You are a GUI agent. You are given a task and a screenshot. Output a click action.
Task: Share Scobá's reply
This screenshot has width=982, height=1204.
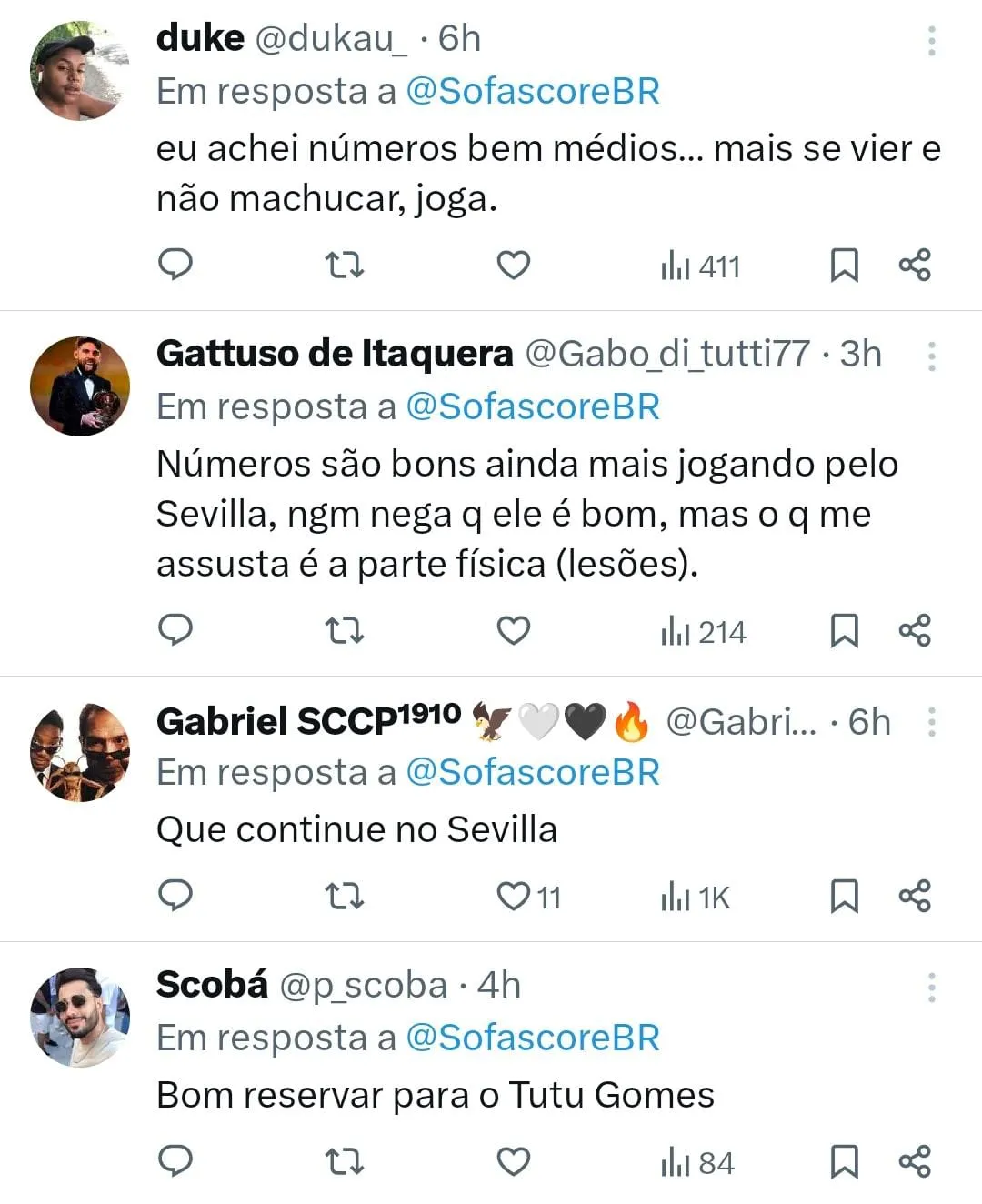[915, 1161]
